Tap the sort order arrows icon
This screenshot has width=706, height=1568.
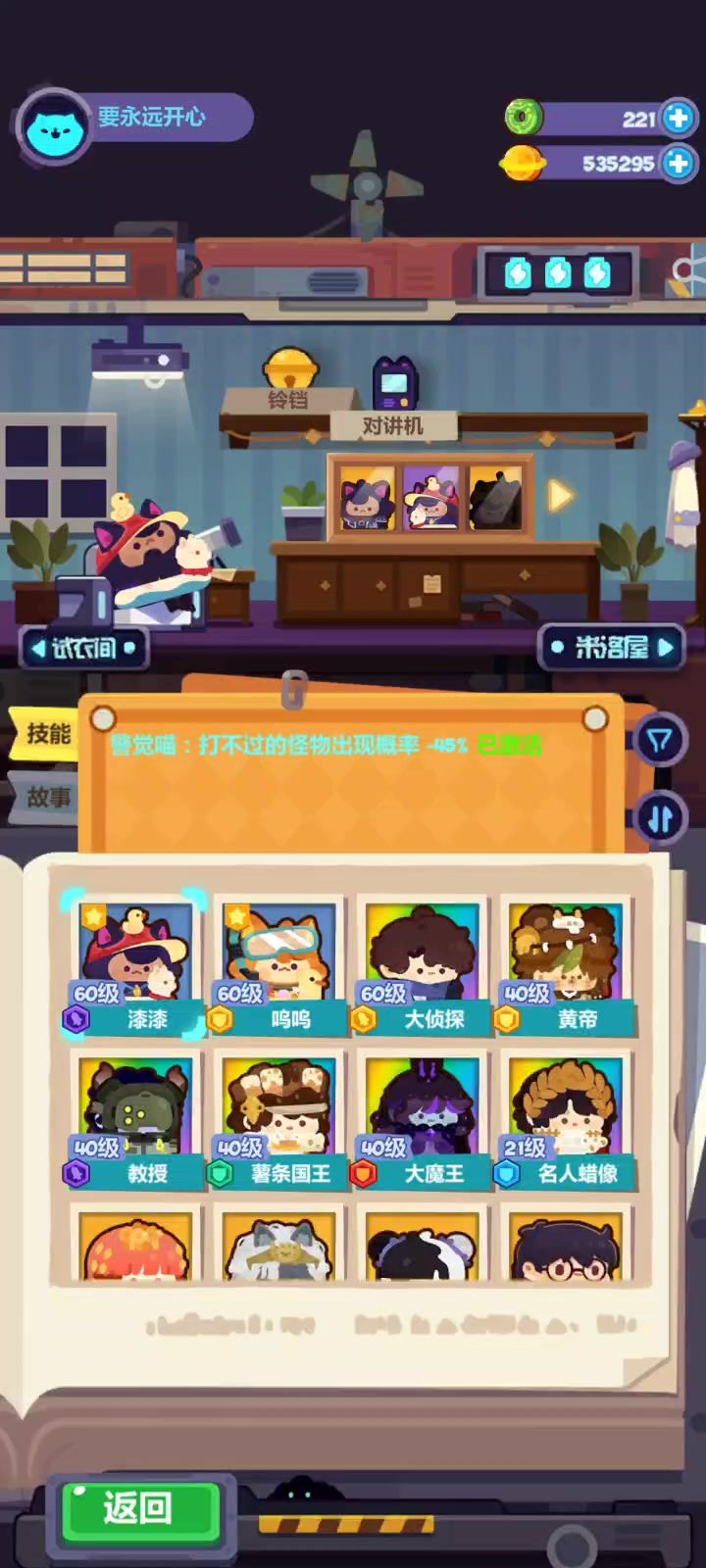click(660, 817)
